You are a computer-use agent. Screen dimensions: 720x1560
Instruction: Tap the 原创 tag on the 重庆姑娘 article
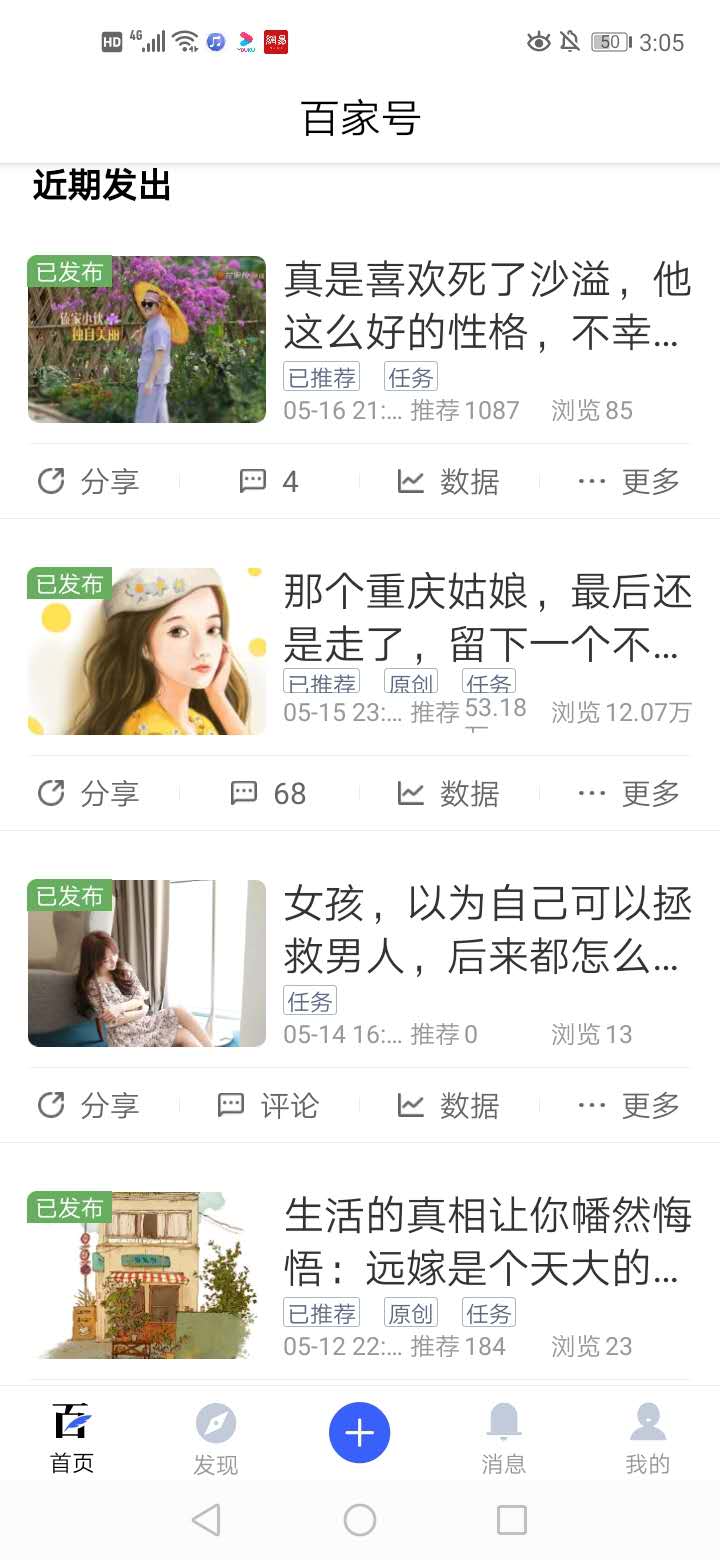412,683
